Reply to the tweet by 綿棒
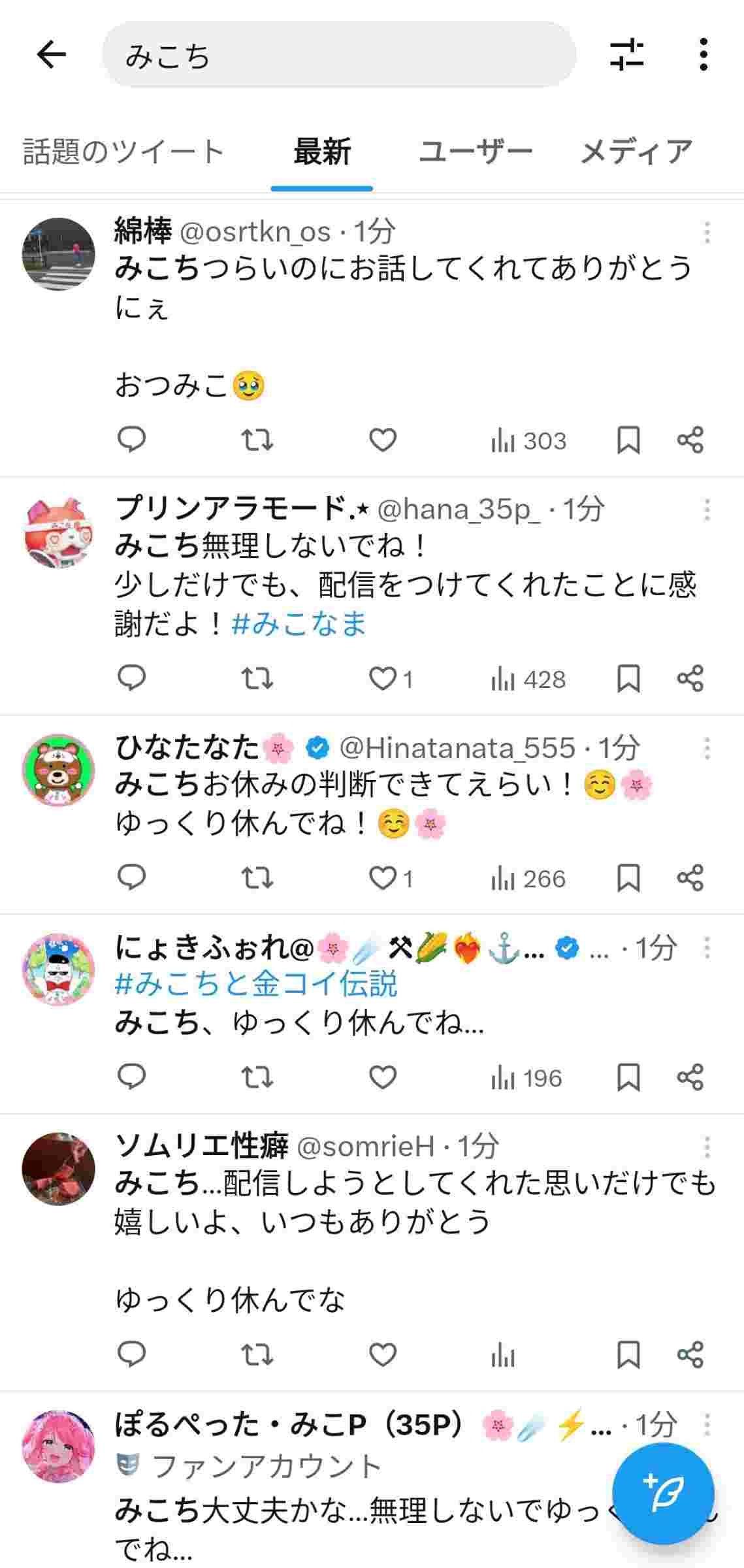 click(131, 440)
